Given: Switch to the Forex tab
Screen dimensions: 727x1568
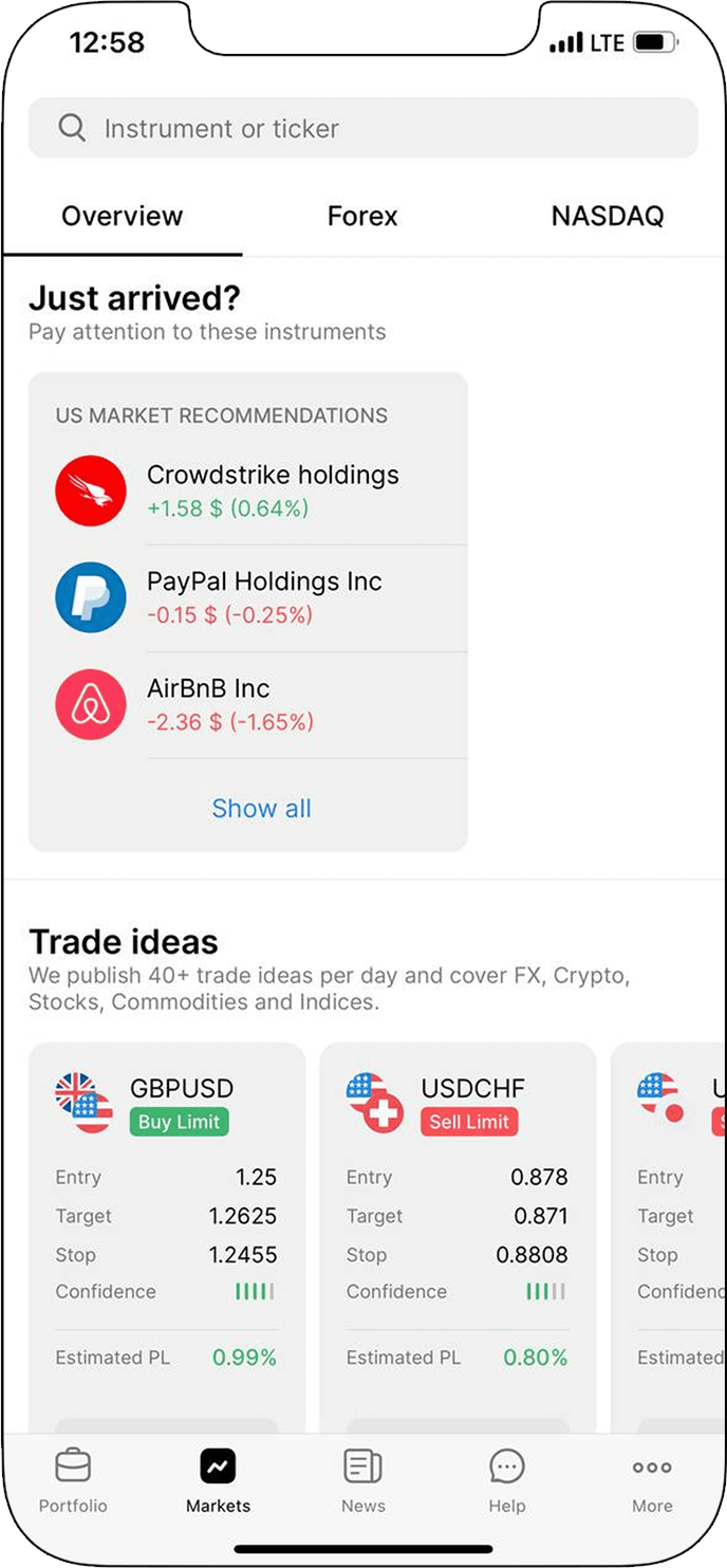Looking at the screenshot, I should tap(362, 216).
